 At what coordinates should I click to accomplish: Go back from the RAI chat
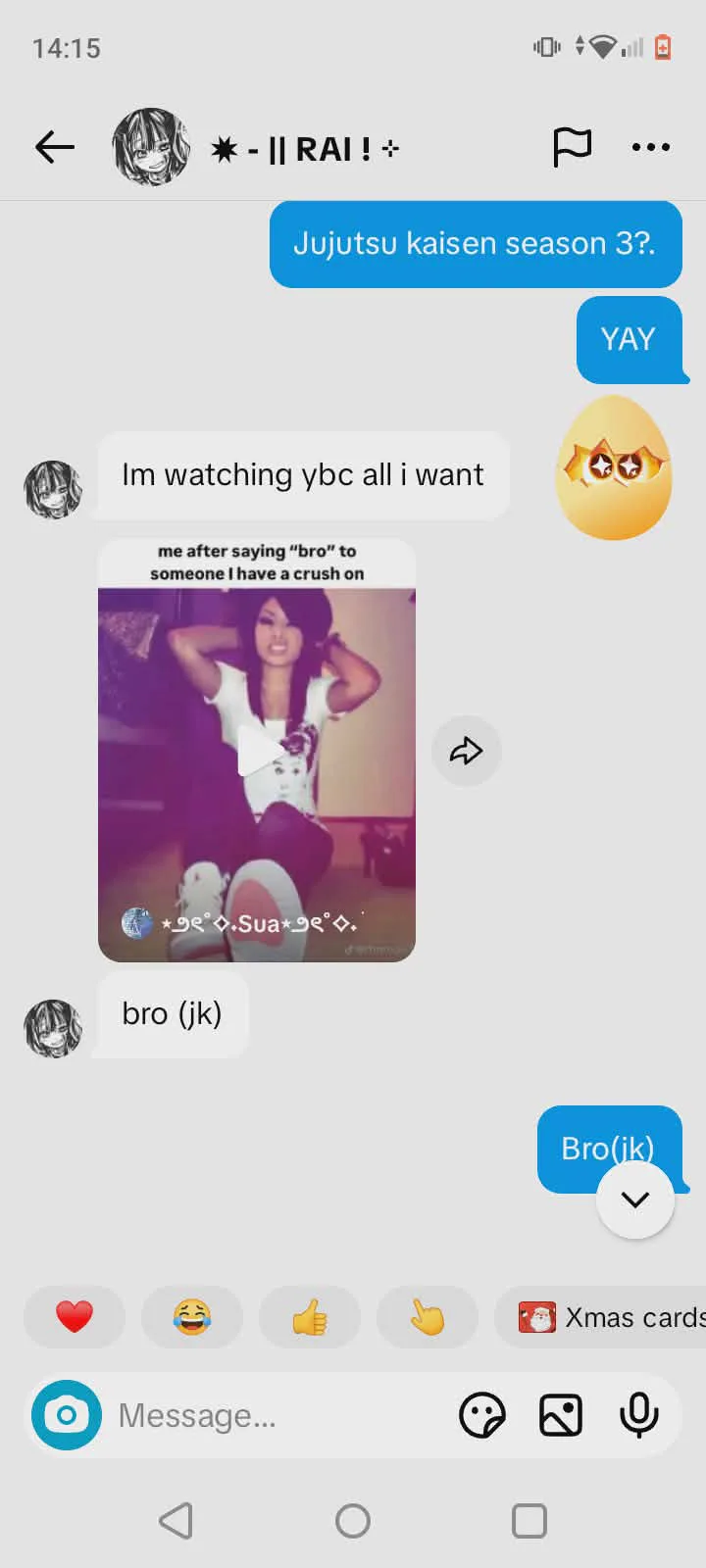coord(55,148)
